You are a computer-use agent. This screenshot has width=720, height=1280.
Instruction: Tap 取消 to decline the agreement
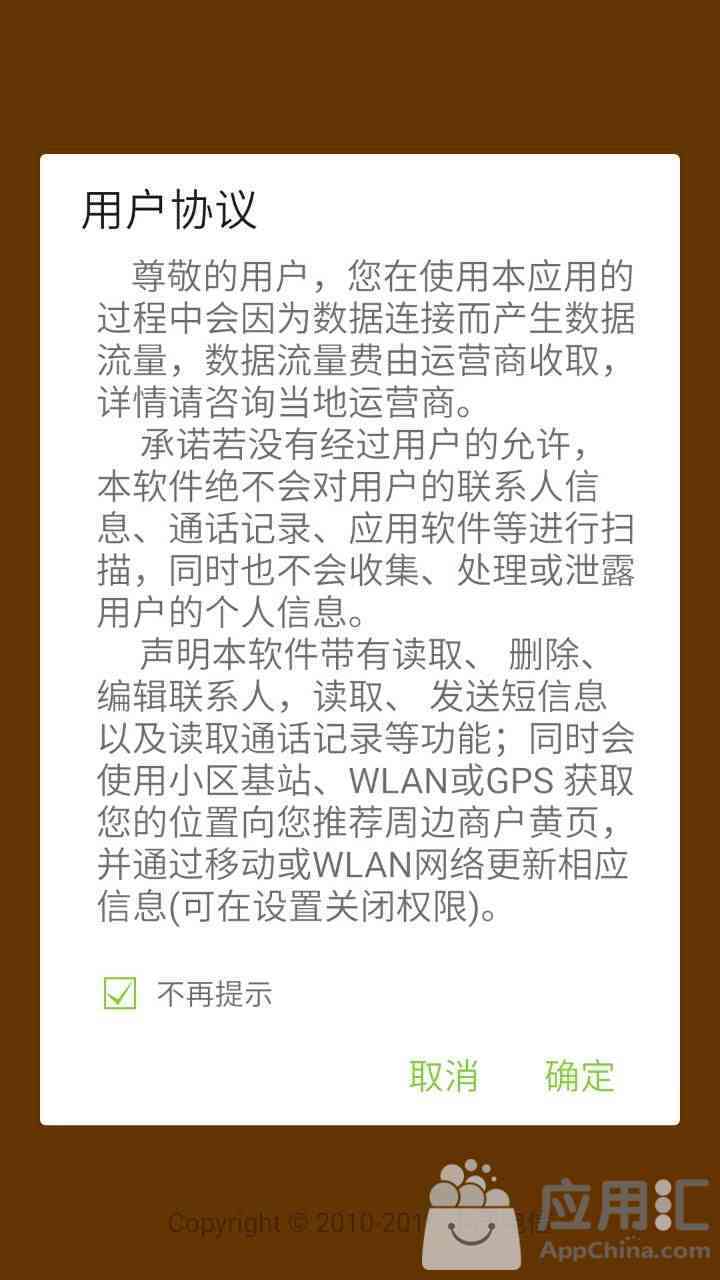point(443,1076)
